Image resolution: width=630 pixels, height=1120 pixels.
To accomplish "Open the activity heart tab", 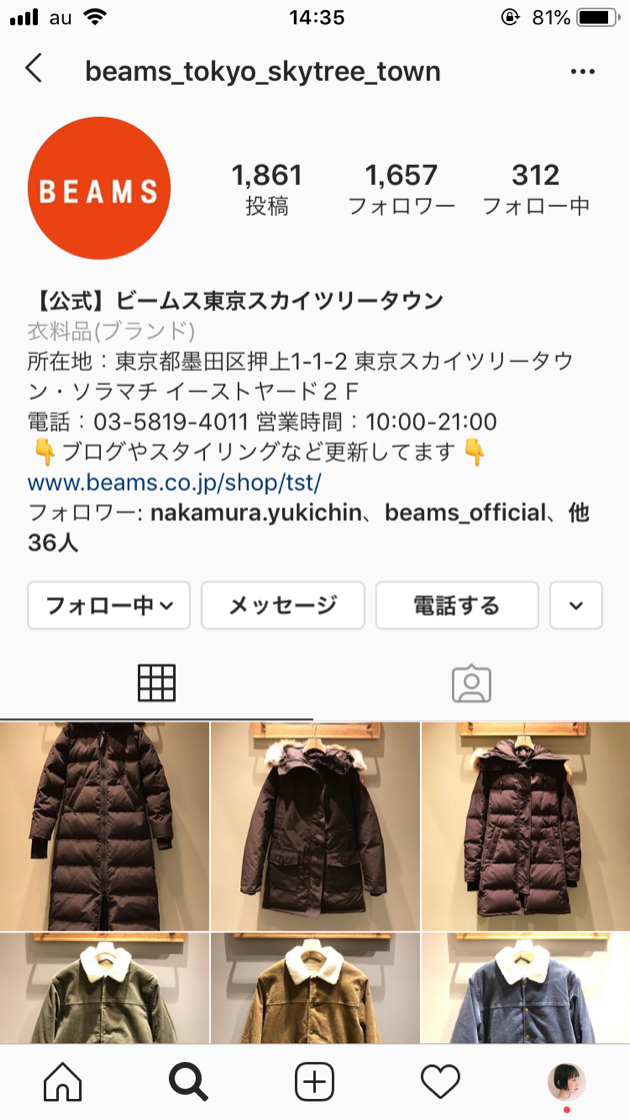I will [440, 1081].
